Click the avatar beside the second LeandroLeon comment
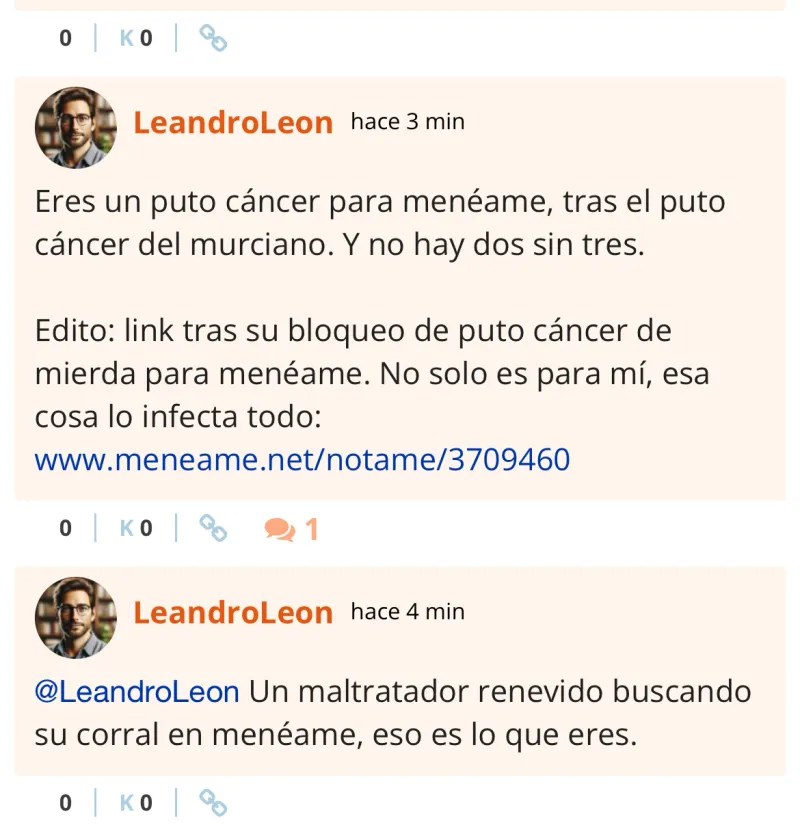The image size is (800, 825). click(75, 617)
